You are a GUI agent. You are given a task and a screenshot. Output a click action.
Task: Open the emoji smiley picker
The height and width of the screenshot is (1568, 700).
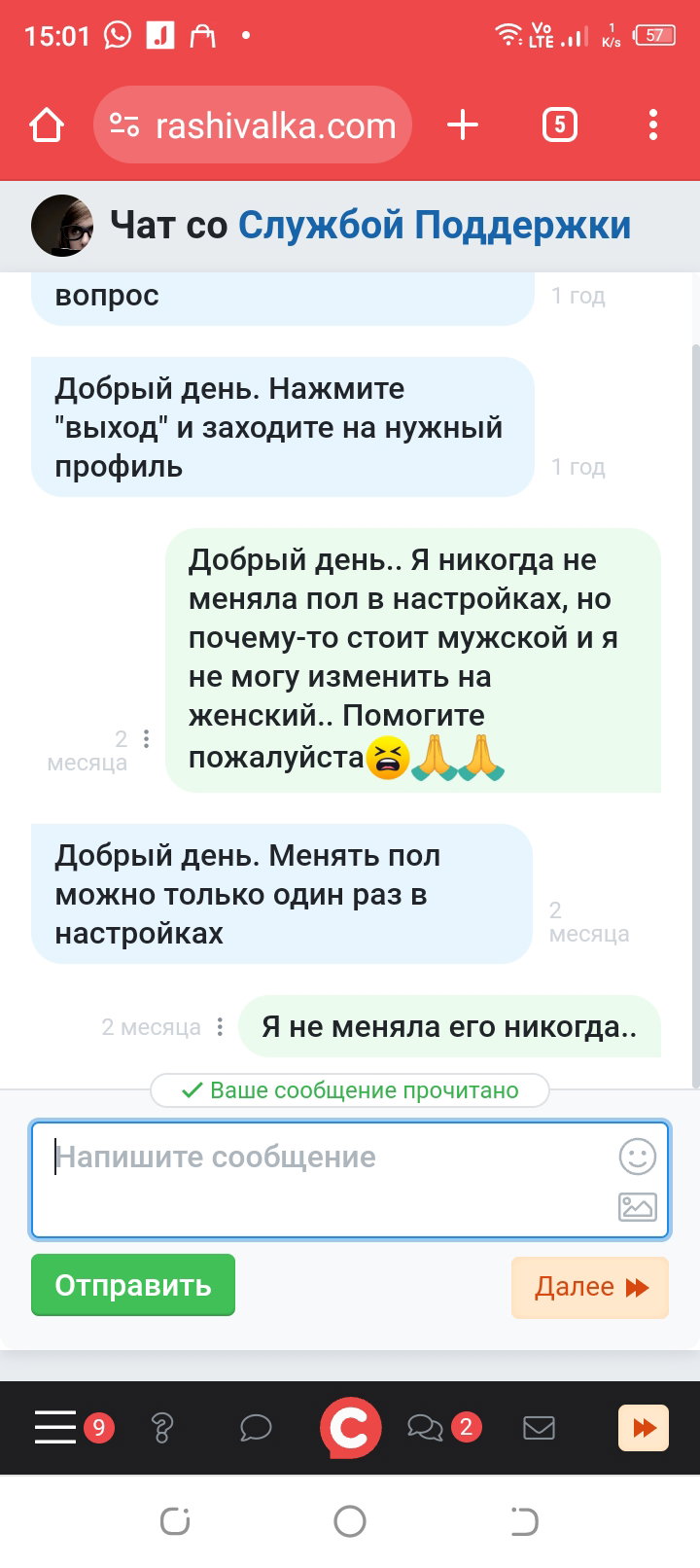point(638,1157)
